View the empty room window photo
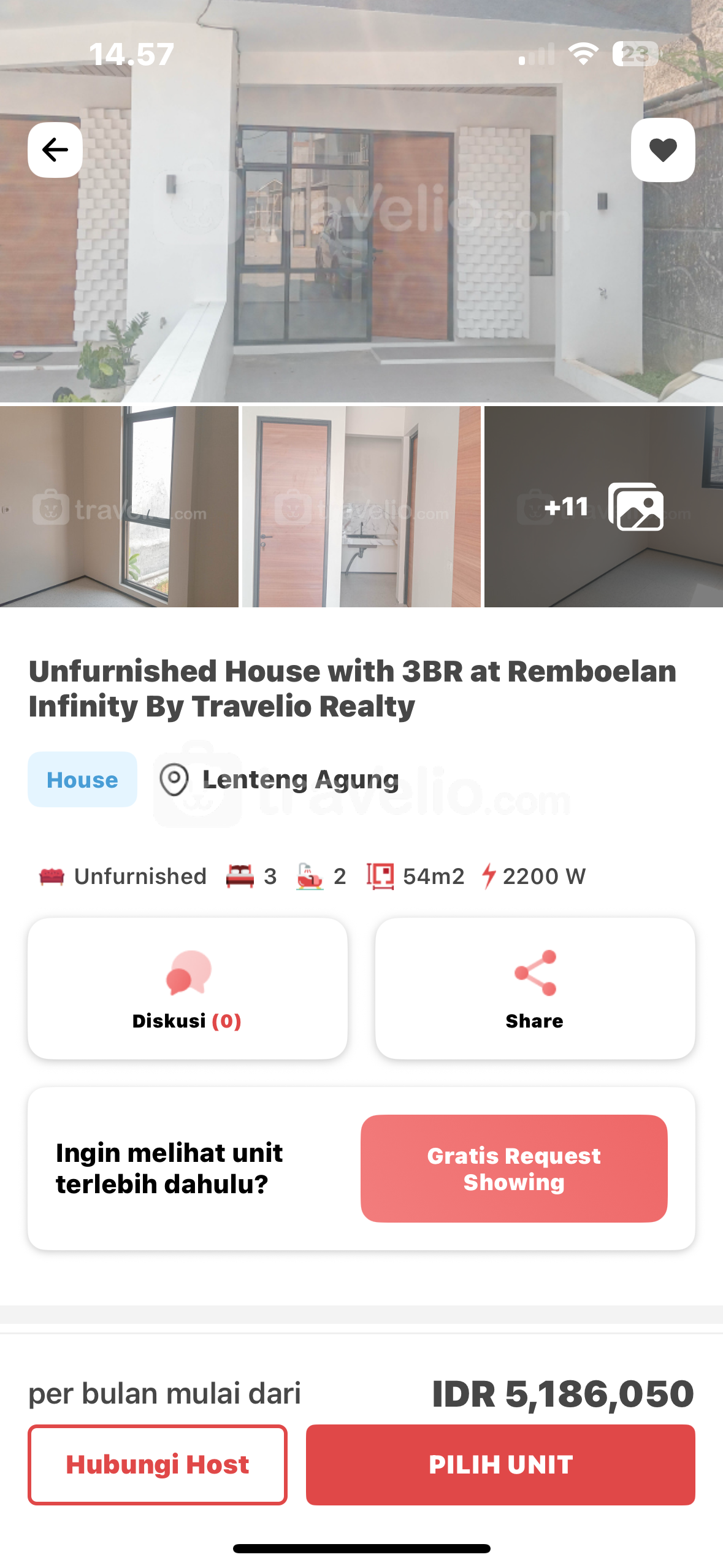 (119, 507)
